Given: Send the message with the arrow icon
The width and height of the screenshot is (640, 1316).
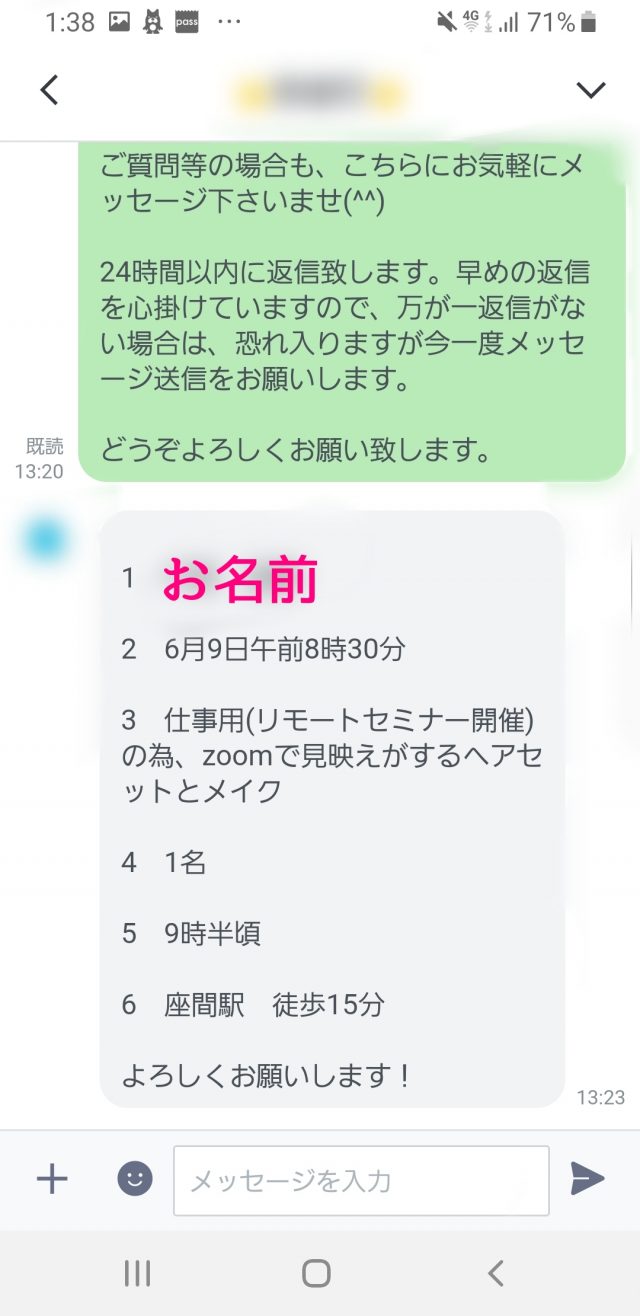Looking at the screenshot, I should point(587,1179).
